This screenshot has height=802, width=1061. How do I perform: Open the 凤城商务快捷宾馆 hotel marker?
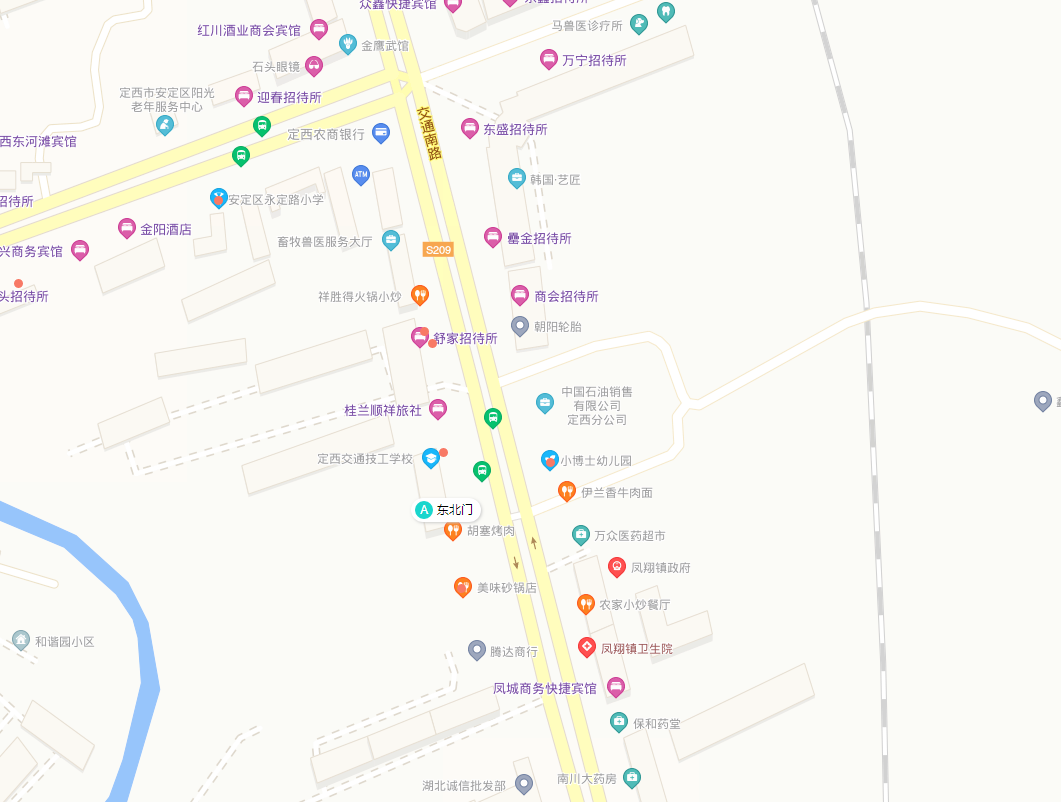click(615, 687)
